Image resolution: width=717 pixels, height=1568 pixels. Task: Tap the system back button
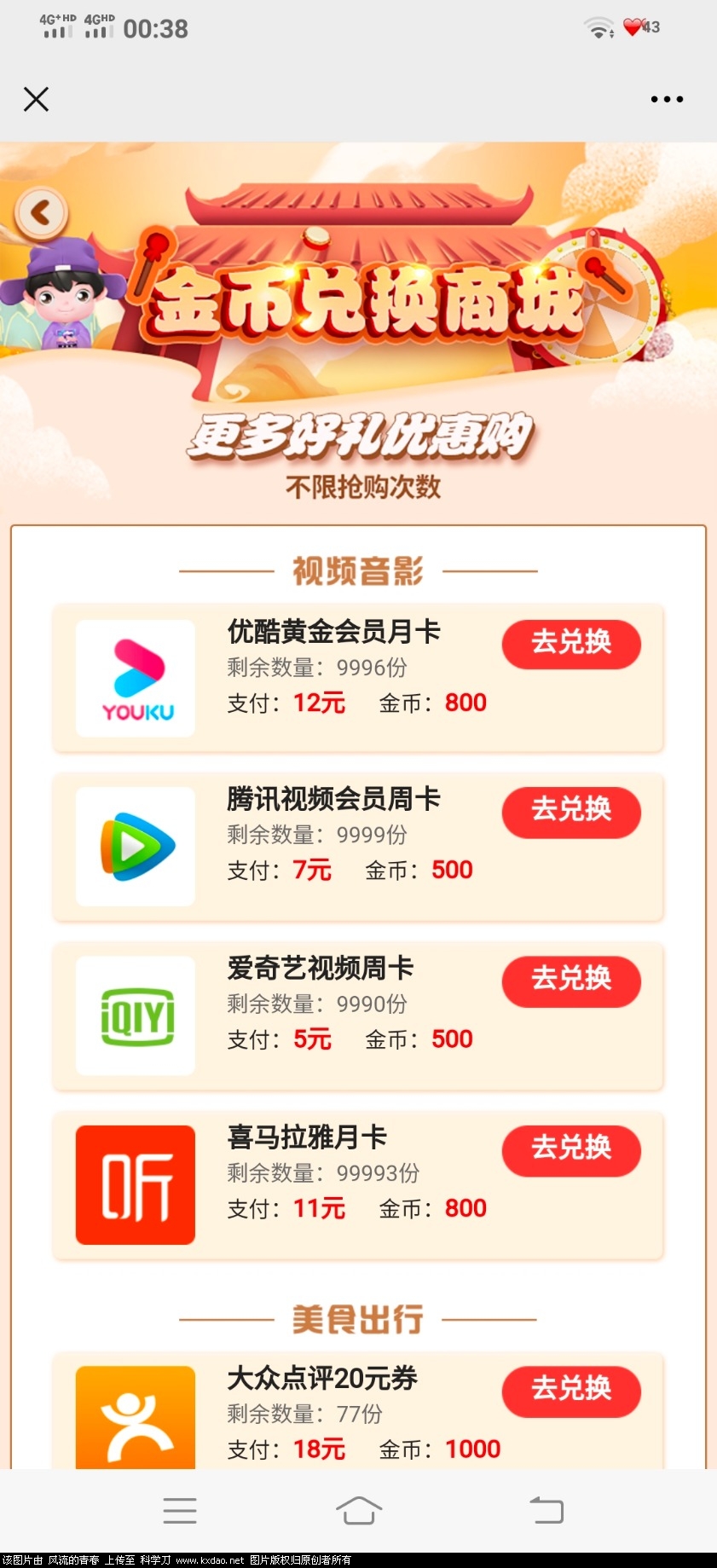click(546, 1511)
